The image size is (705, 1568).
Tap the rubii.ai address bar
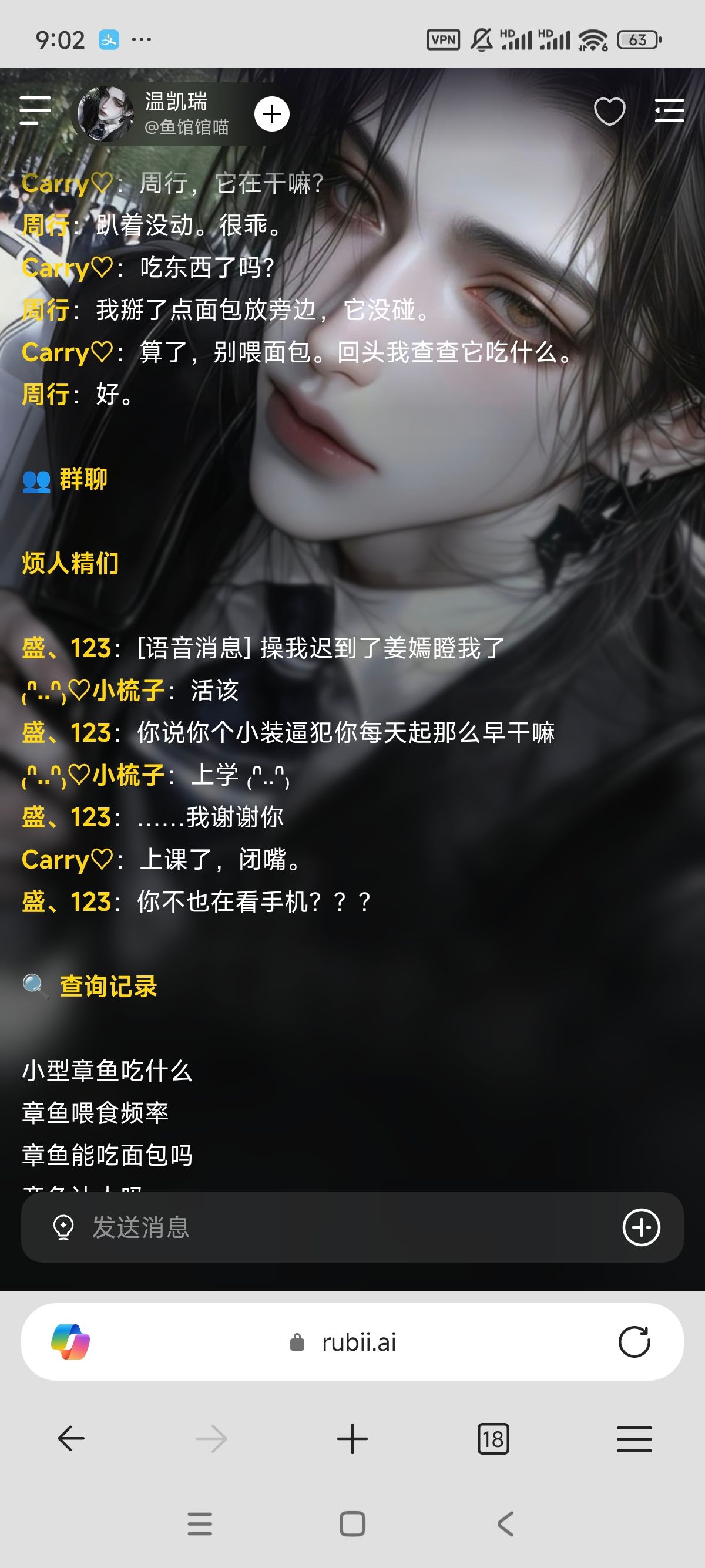point(344,1341)
